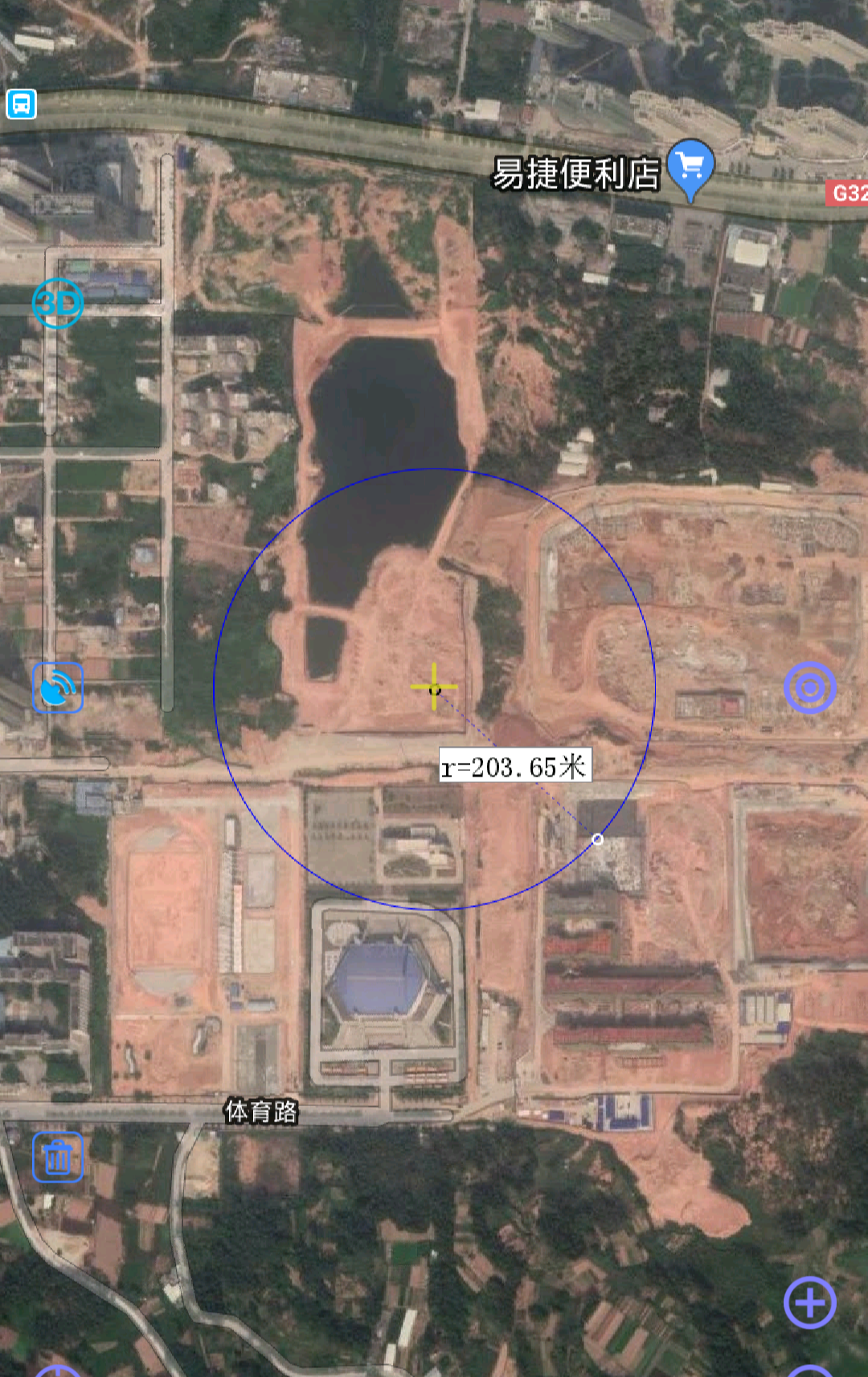868x1377 pixels.
Task: Open 易捷便利店 shop marker
Action: point(690,168)
